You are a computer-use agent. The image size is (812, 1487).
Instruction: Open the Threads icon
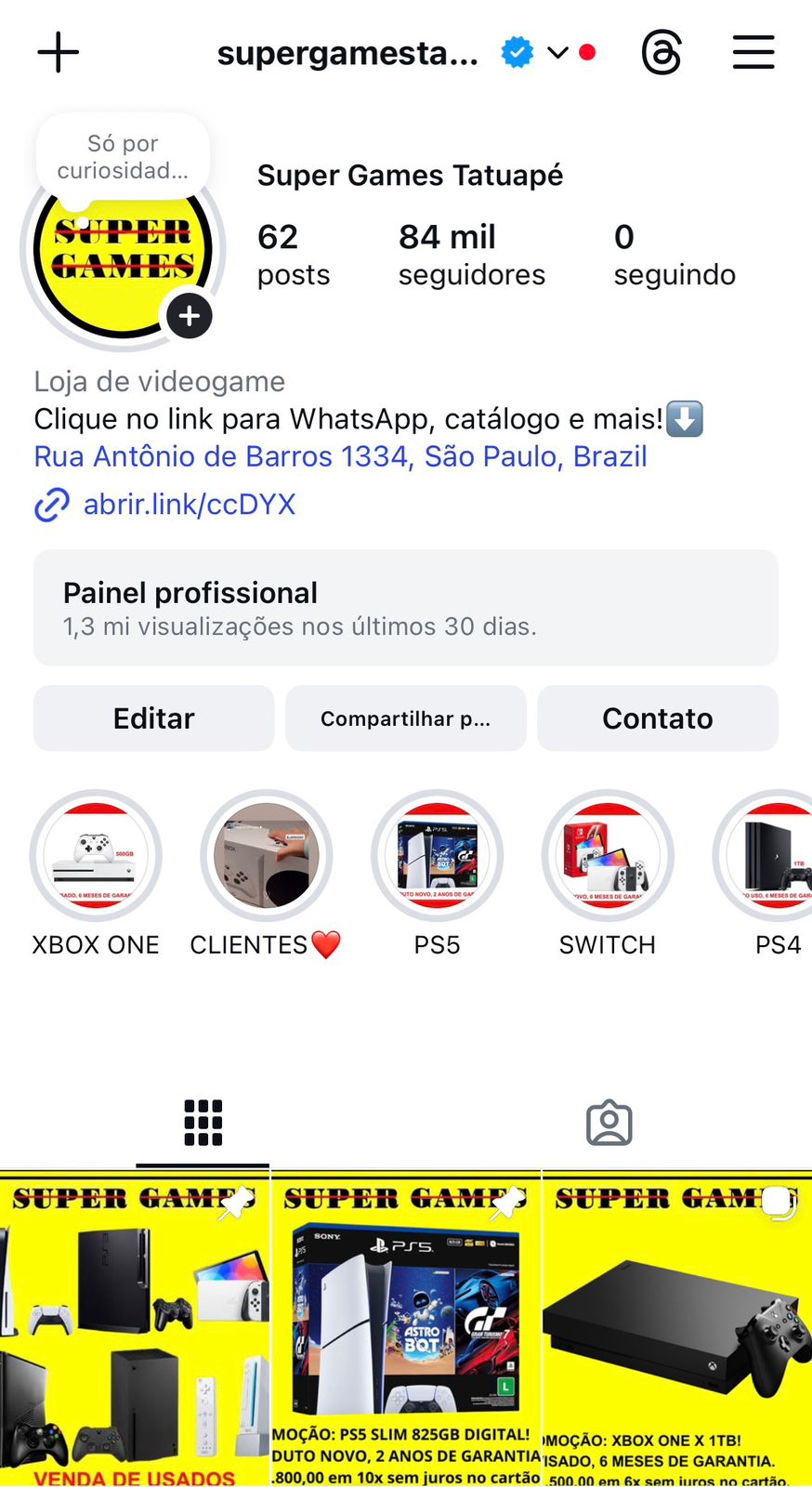point(661,52)
